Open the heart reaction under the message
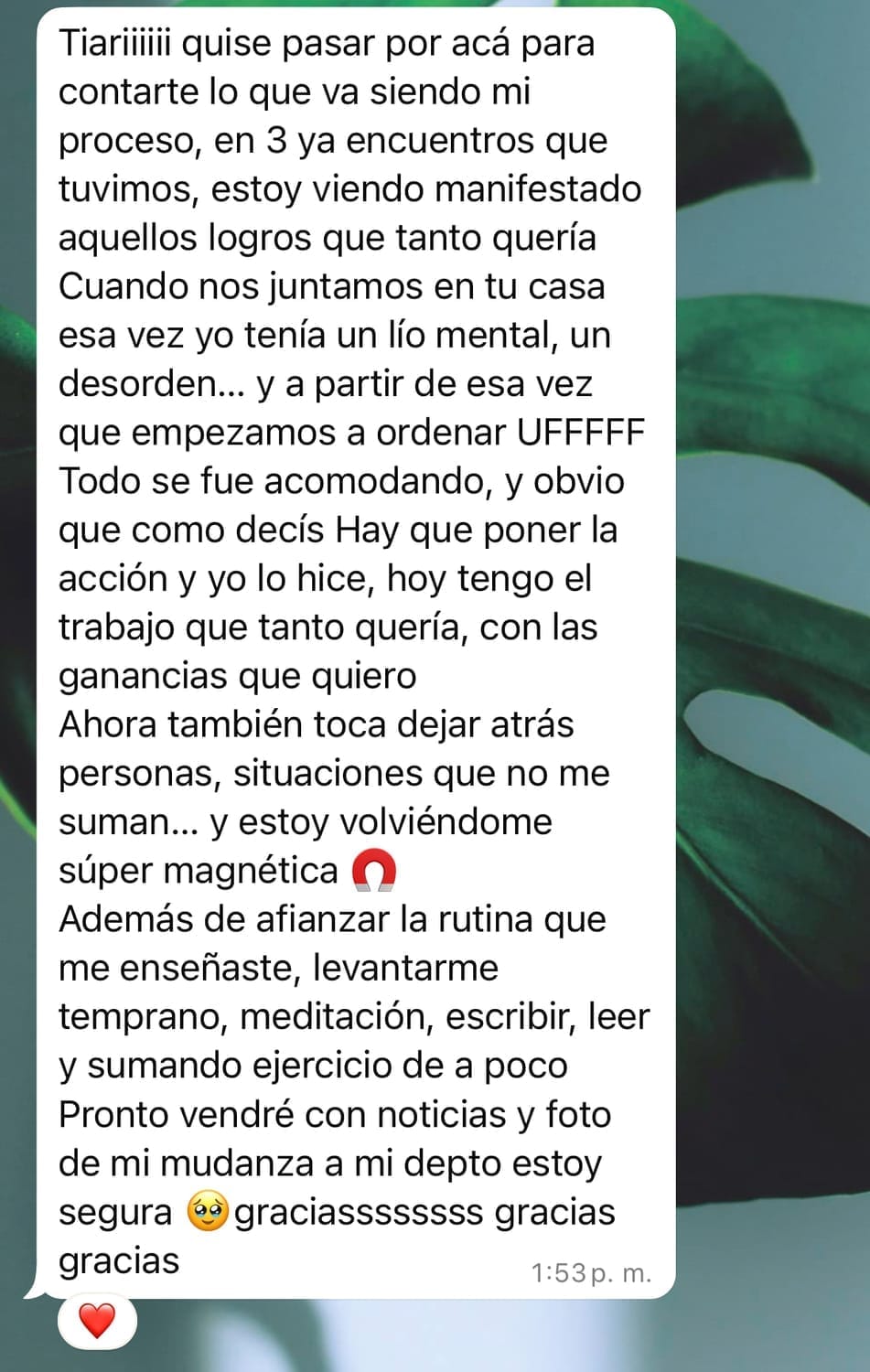This screenshot has height=1372, width=870. pos(97,1322)
